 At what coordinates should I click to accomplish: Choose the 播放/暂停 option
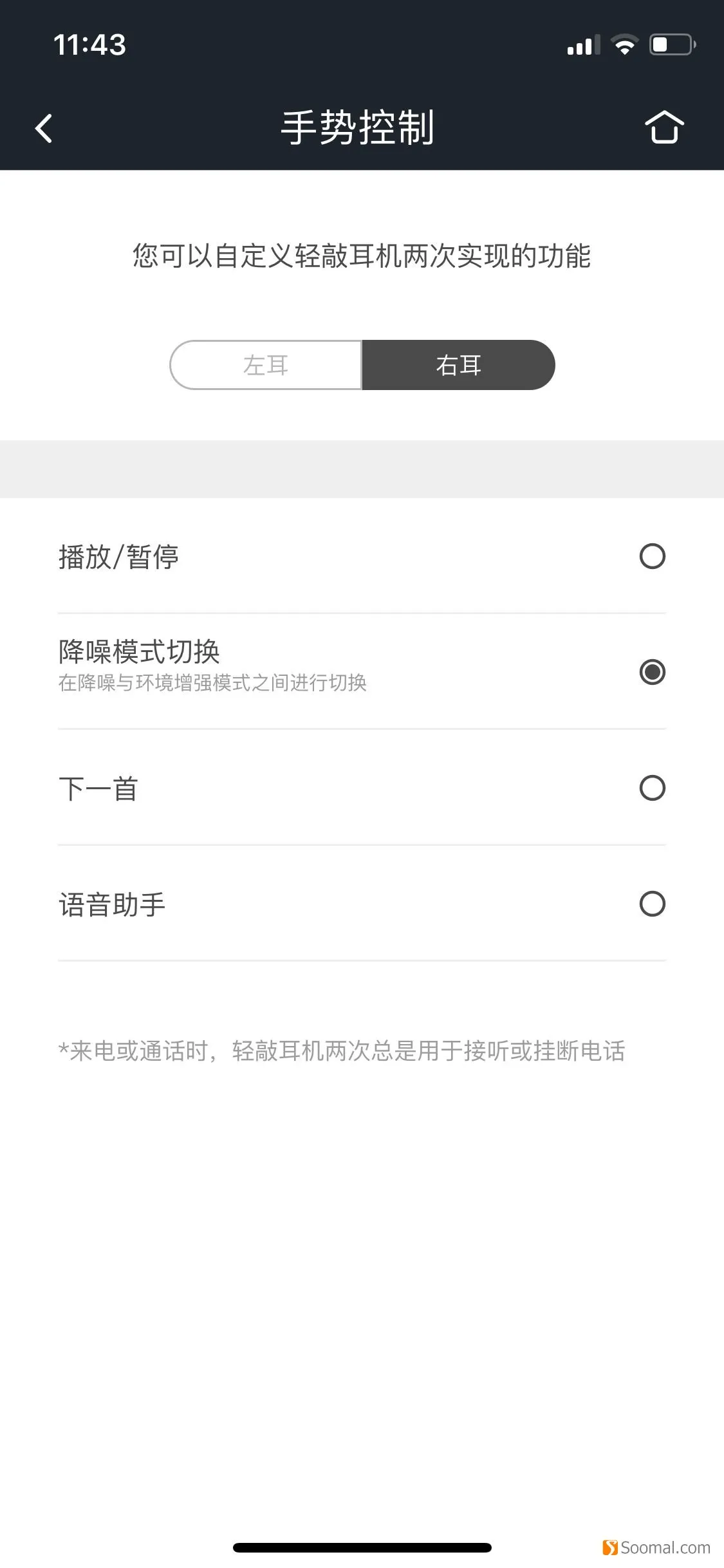click(x=362, y=556)
